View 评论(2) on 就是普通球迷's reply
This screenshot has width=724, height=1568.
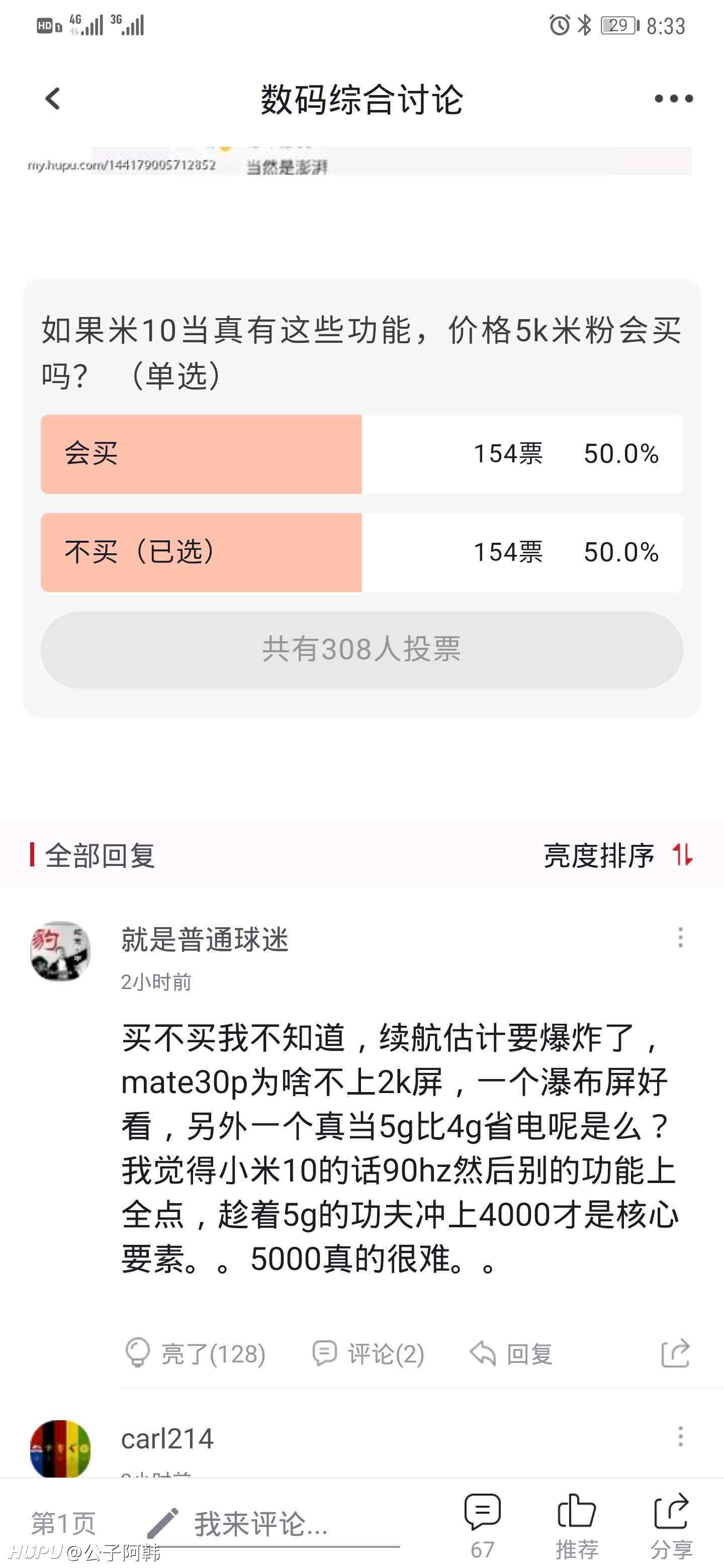pyautogui.click(x=368, y=1354)
